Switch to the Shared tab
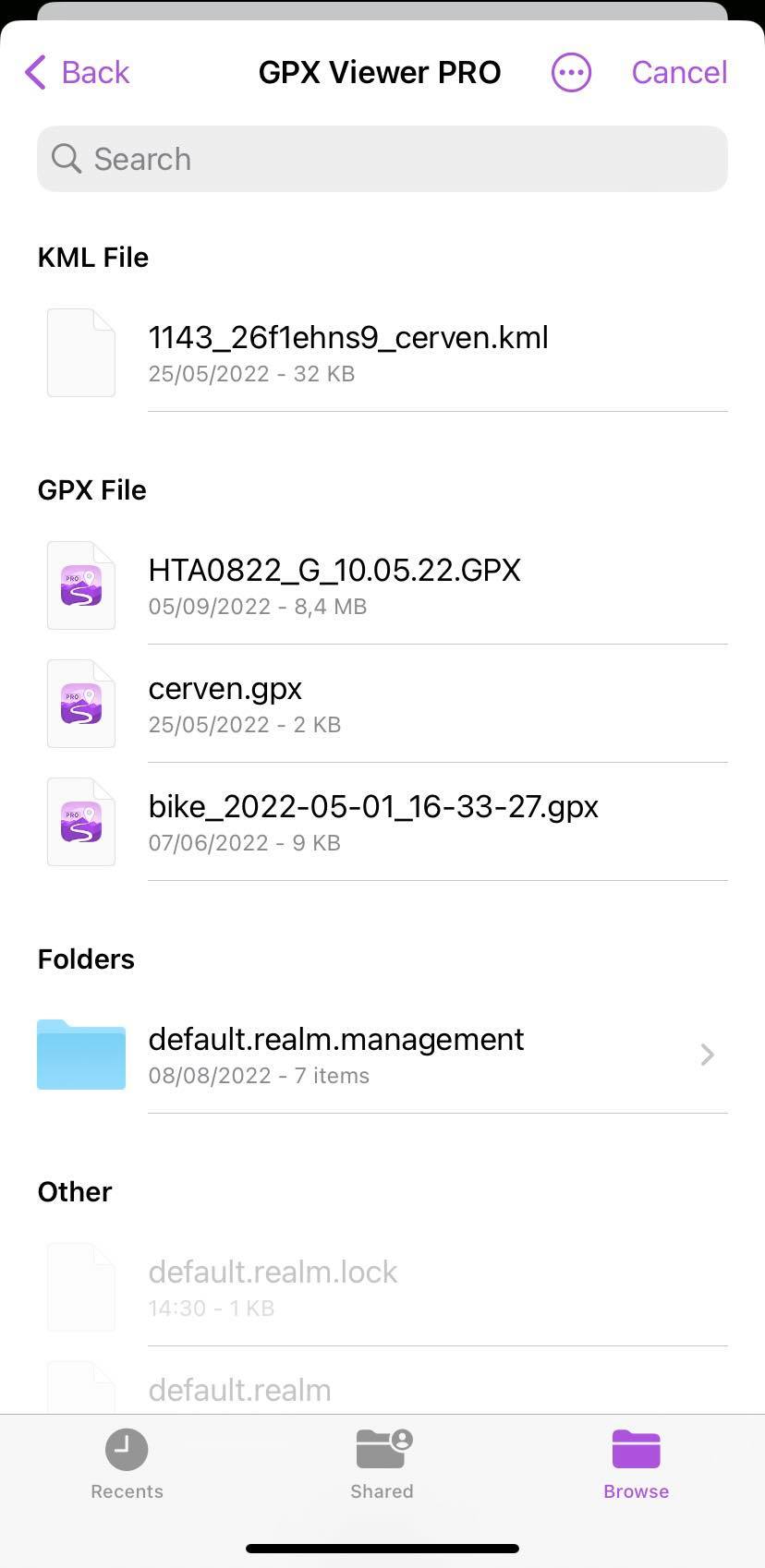This screenshot has height=1568, width=765. (382, 1464)
